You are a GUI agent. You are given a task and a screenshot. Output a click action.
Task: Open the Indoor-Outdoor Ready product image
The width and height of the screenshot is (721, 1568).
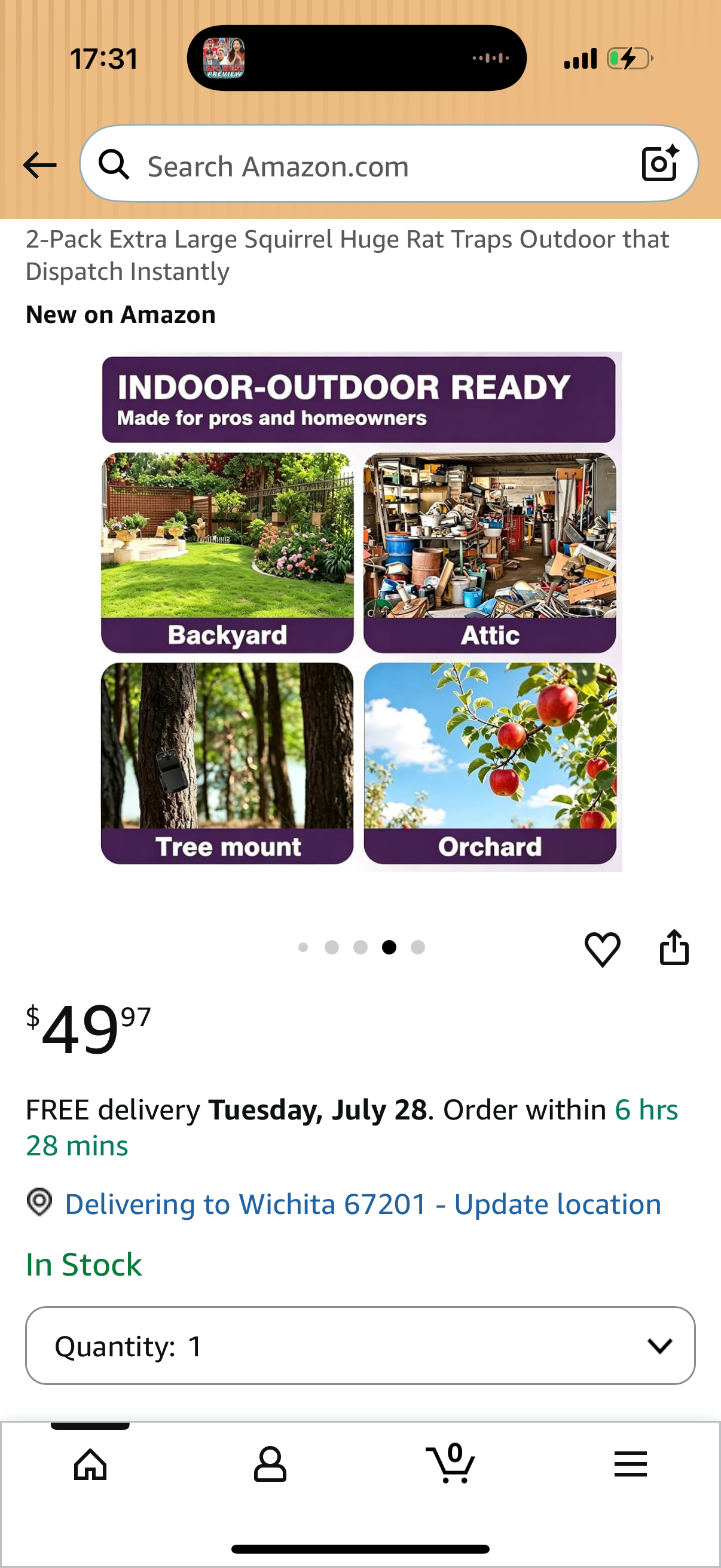[362, 612]
